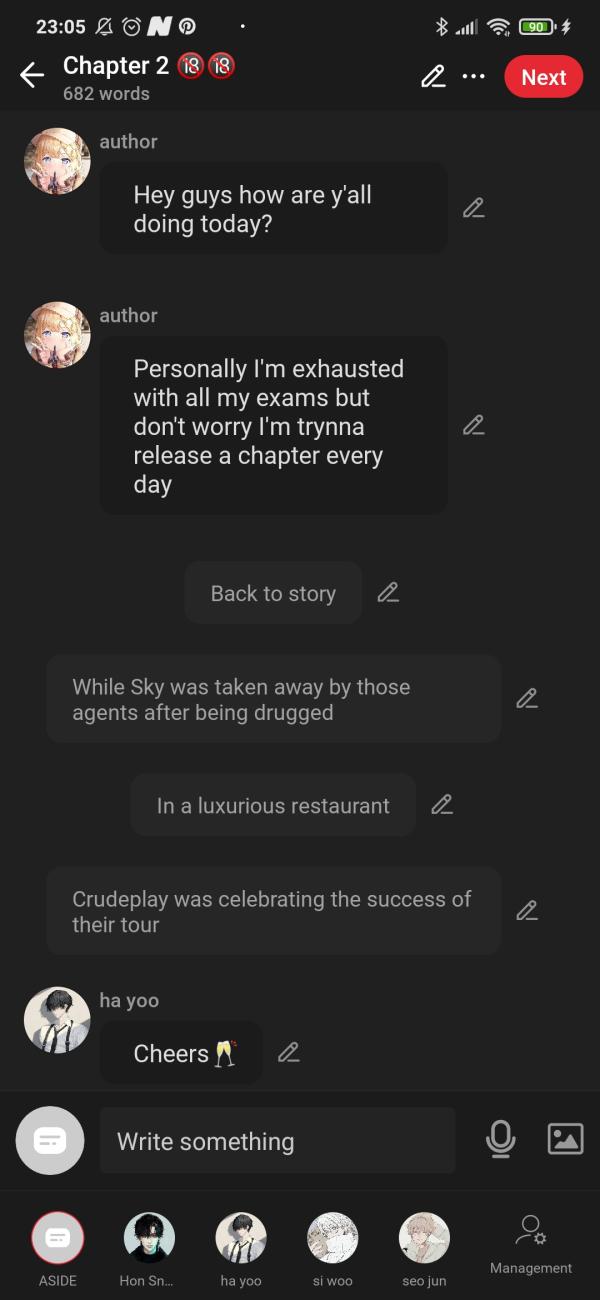Go back using the arrow
Image resolution: width=600 pixels, height=1300 pixels.
(32, 77)
